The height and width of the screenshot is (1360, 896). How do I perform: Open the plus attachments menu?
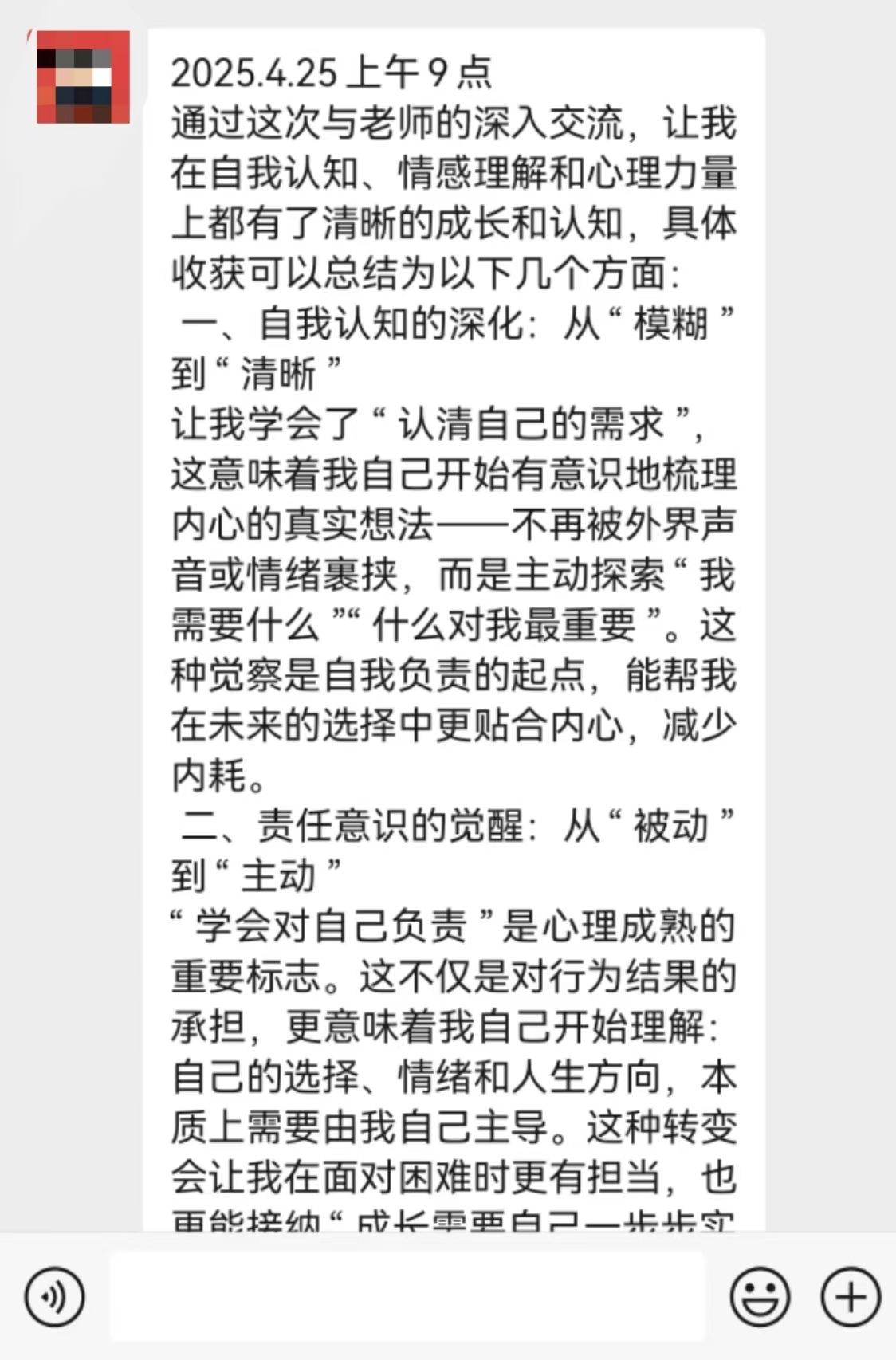point(850,1297)
